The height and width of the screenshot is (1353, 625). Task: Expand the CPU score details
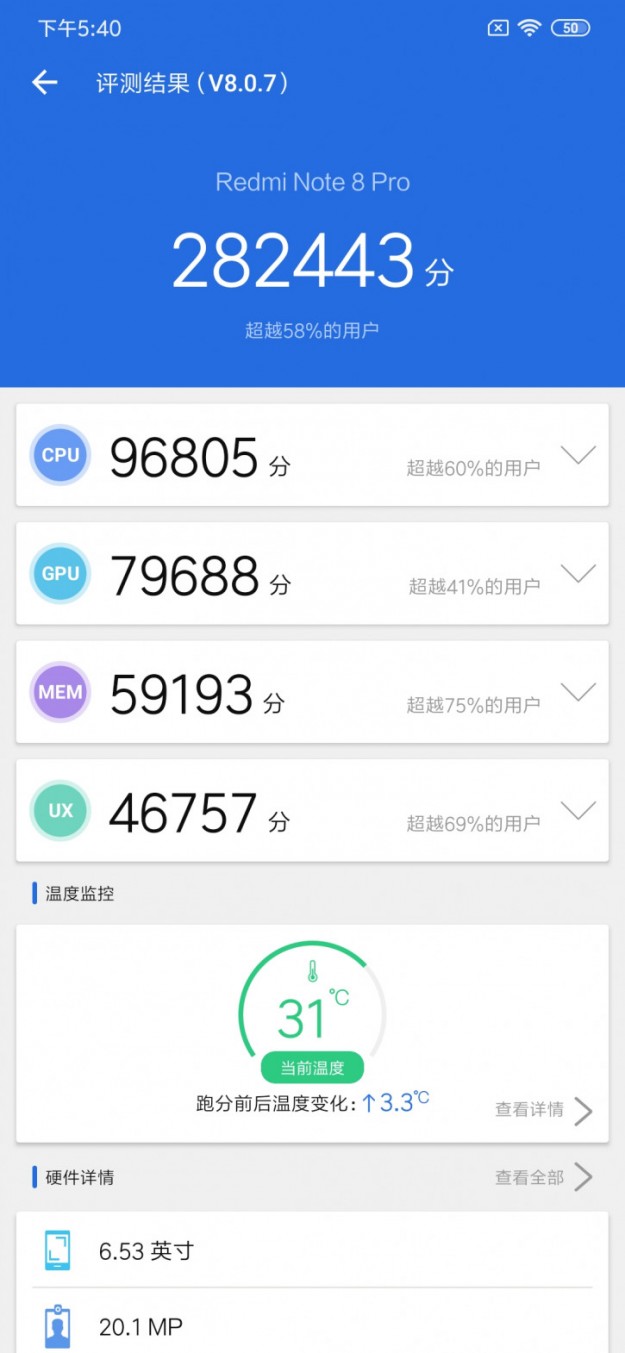coord(578,455)
